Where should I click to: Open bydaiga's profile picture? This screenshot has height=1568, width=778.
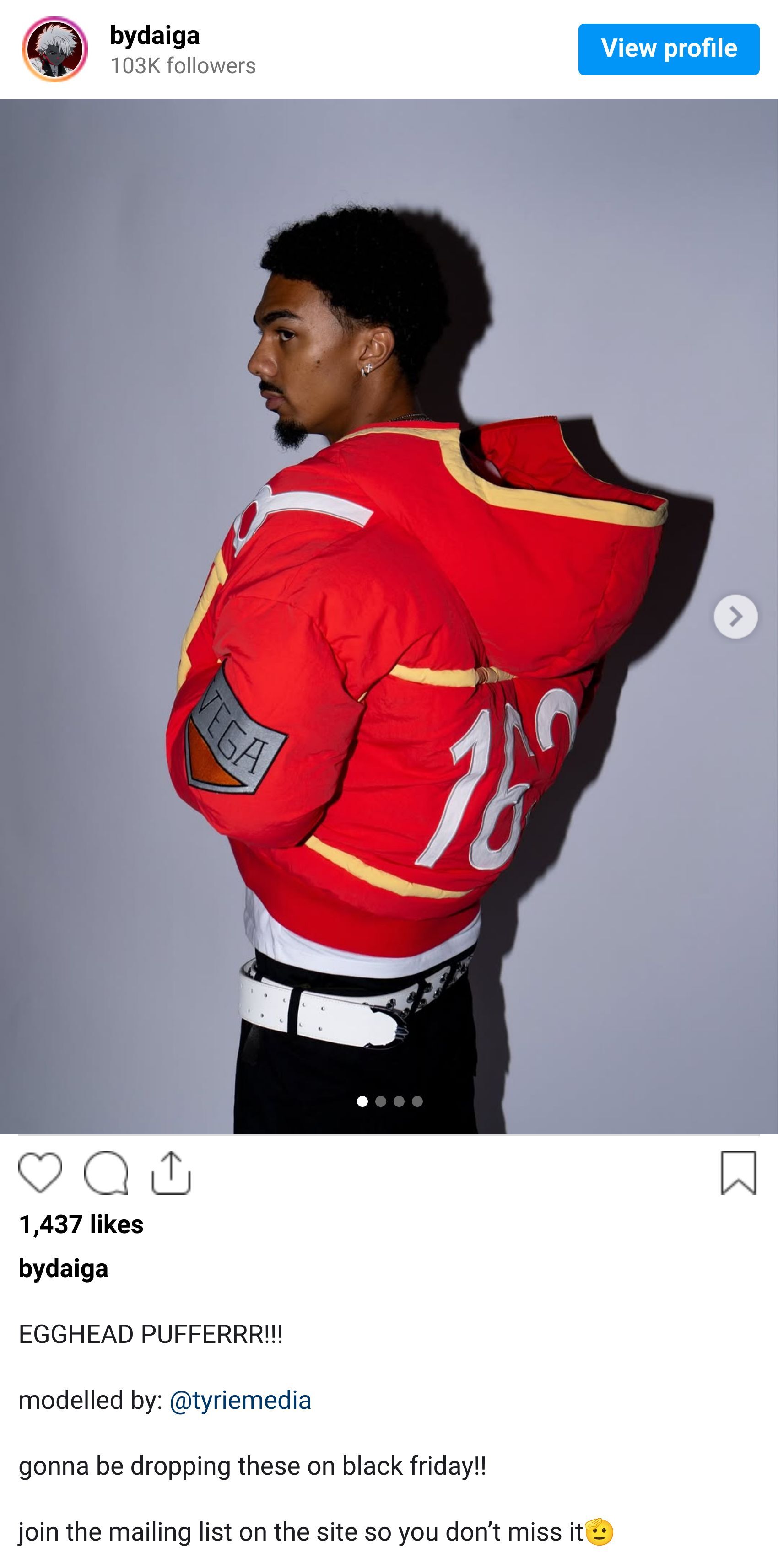(x=55, y=49)
